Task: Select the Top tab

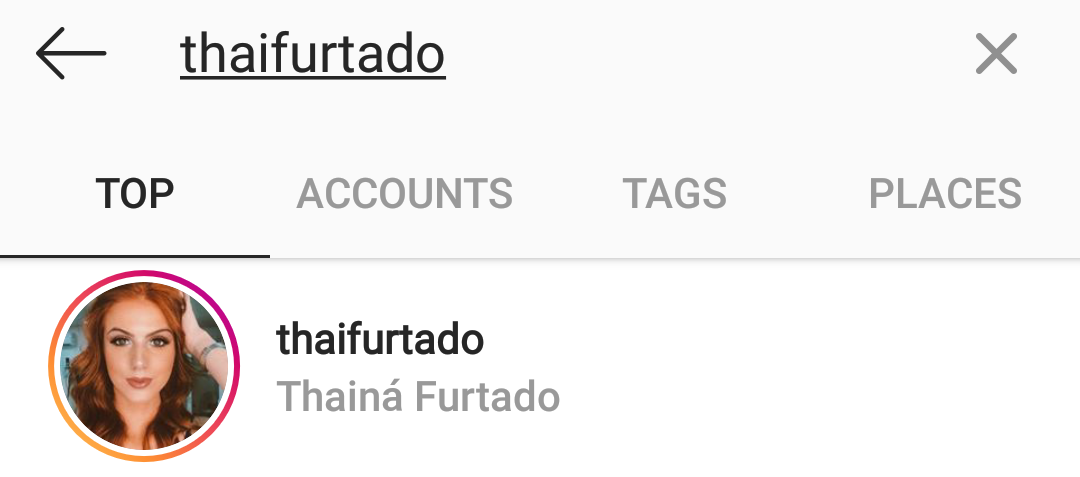Action: point(135,193)
